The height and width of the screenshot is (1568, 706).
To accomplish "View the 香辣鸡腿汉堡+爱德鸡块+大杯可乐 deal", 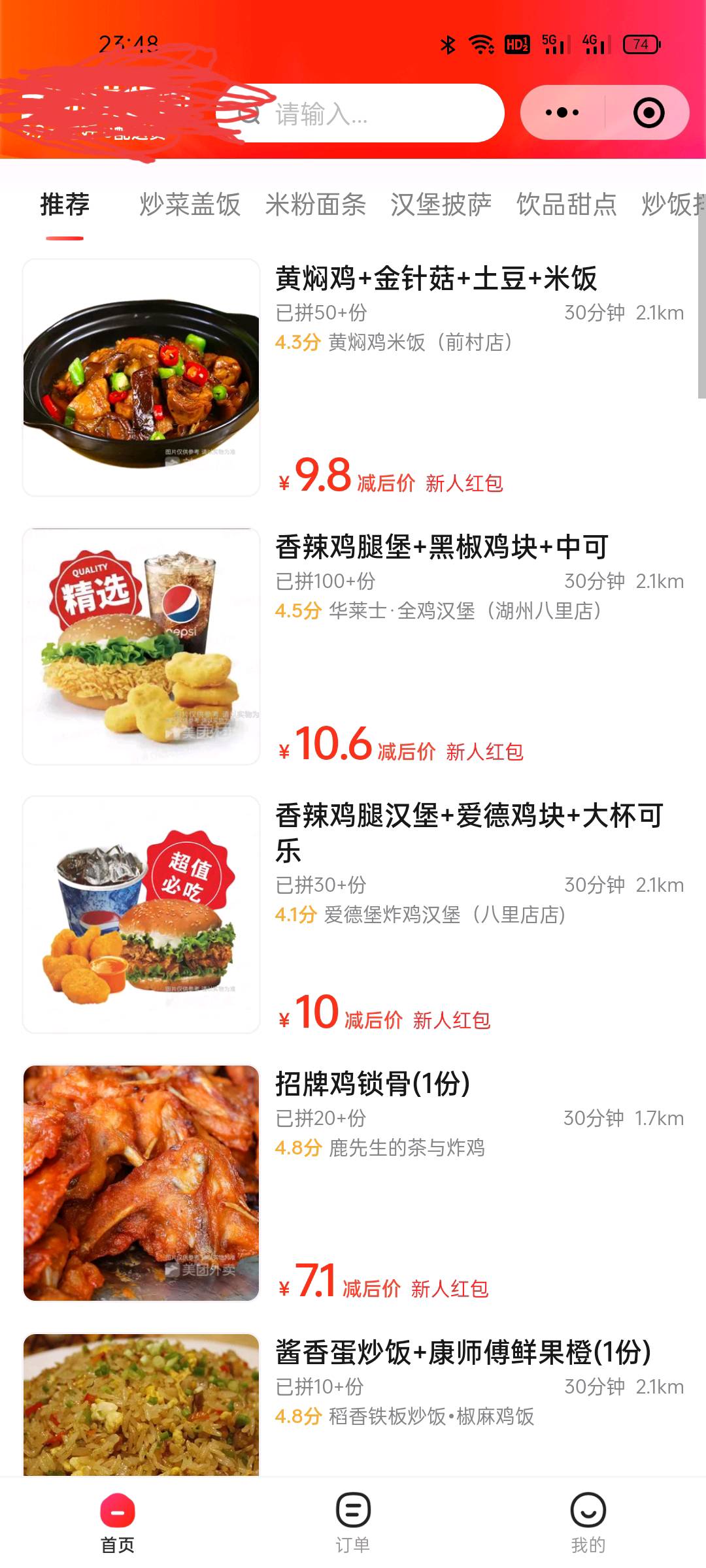I will pyautogui.click(x=468, y=817).
